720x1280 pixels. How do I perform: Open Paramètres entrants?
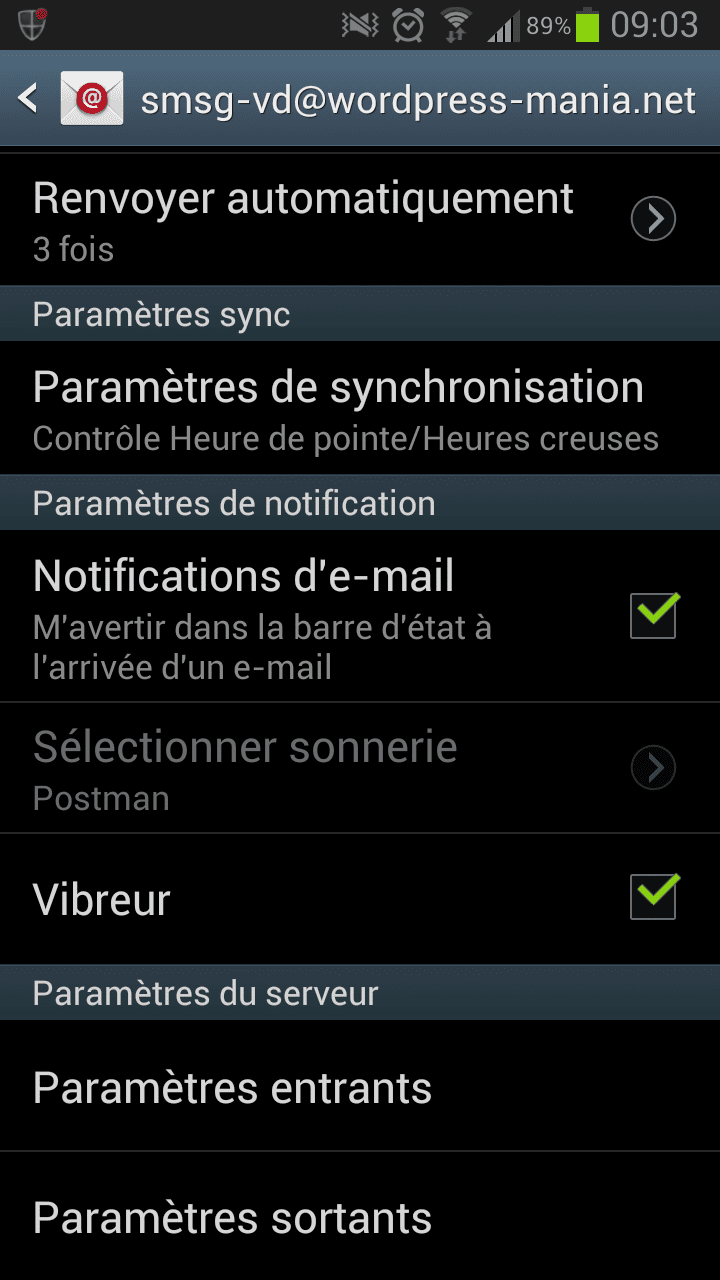click(360, 1086)
